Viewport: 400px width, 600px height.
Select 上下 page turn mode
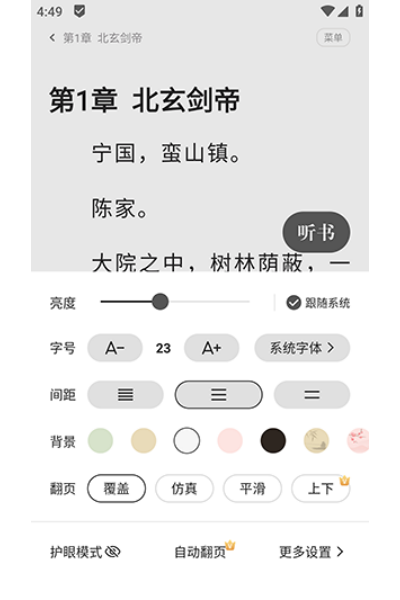[321, 488]
